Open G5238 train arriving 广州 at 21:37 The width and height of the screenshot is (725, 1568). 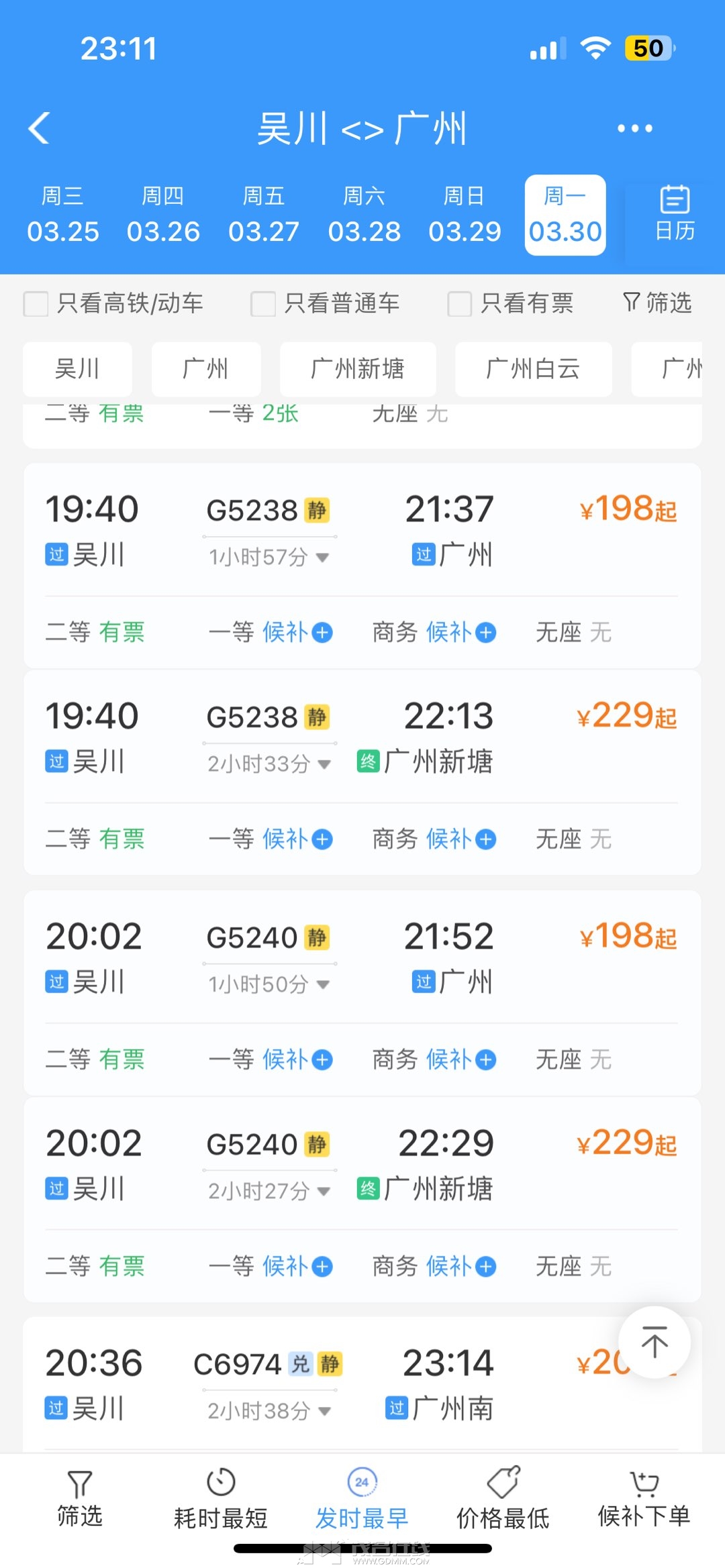point(362,530)
